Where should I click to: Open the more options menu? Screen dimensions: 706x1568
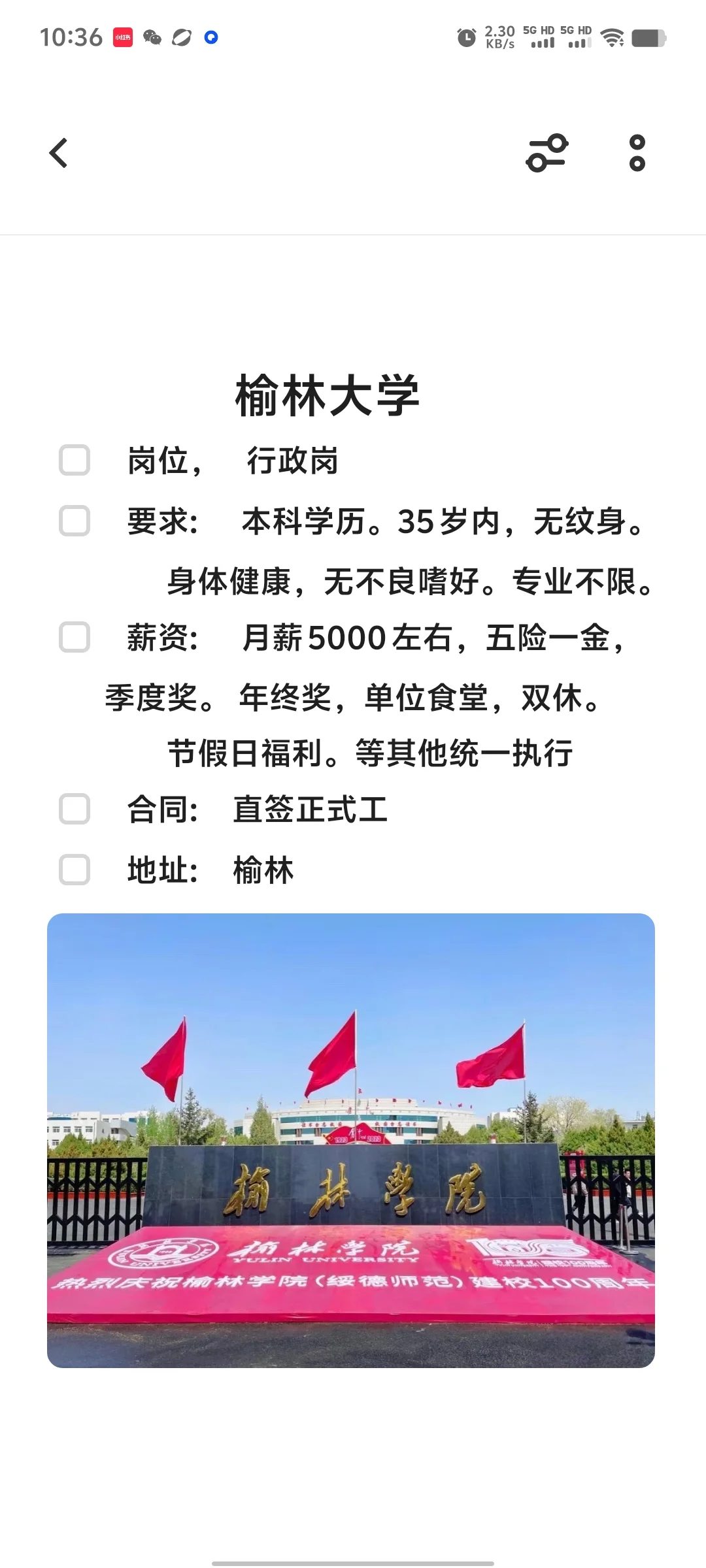(x=637, y=154)
